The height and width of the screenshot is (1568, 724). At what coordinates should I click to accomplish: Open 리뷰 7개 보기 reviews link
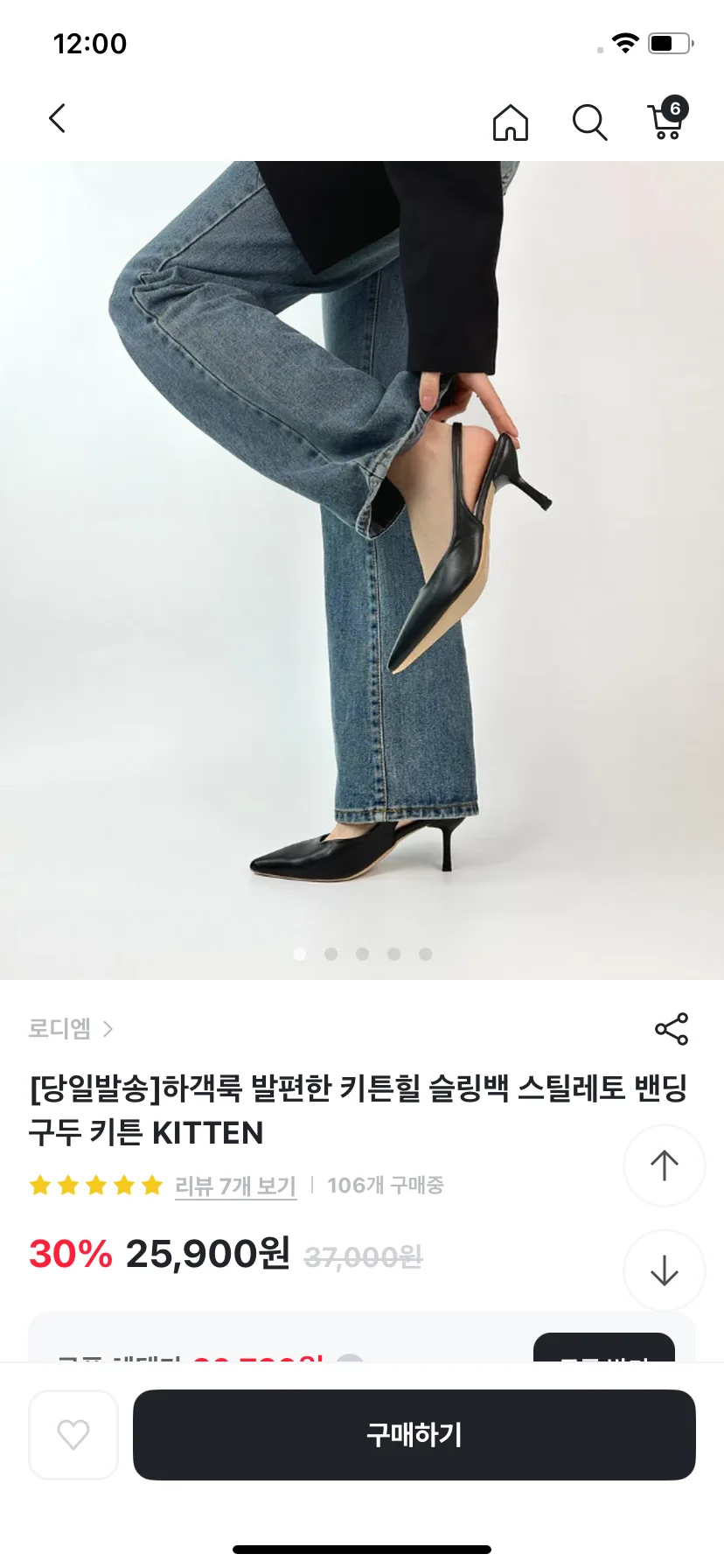coord(235,1186)
